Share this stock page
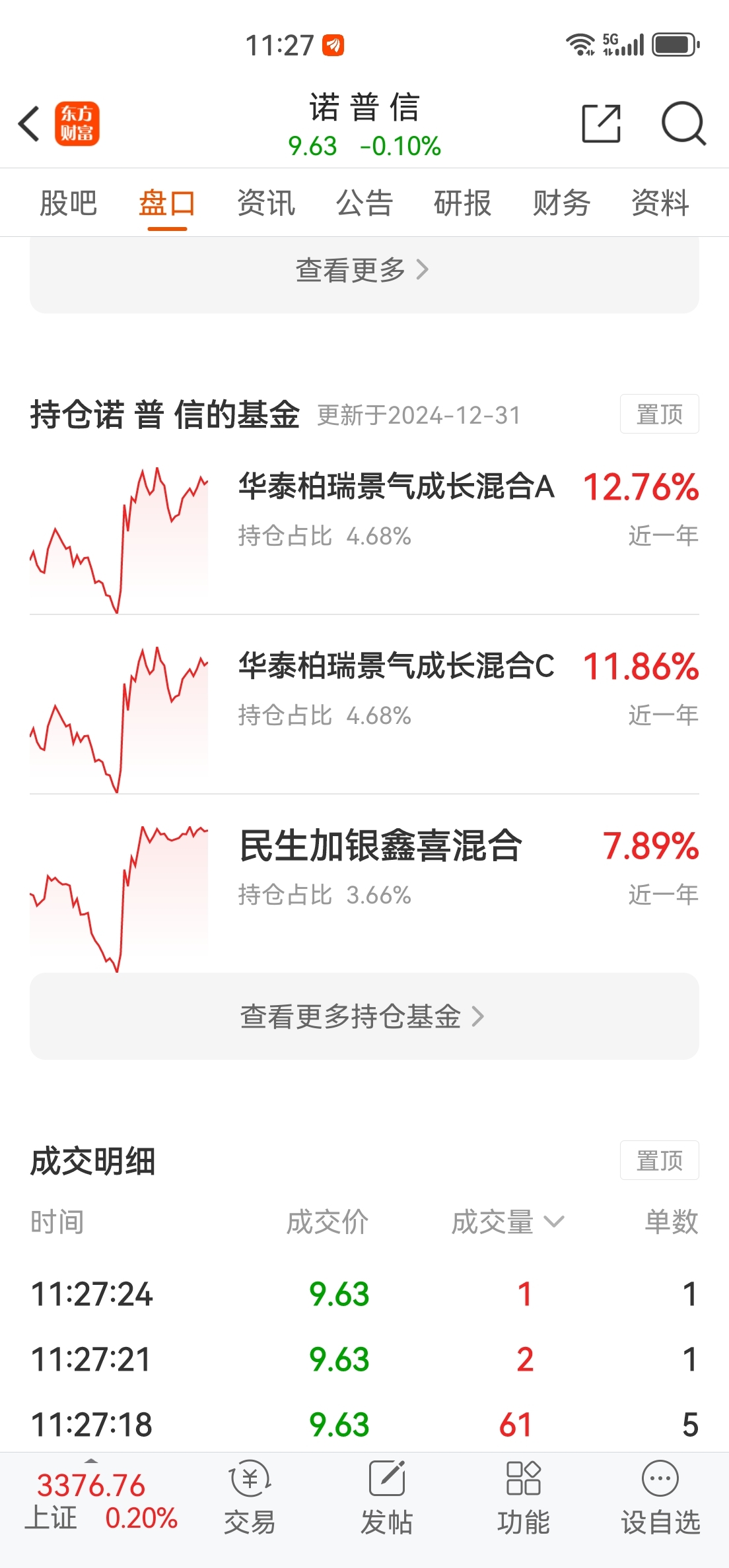The height and width of the screenshot is (1568, 729). (601, 123)
